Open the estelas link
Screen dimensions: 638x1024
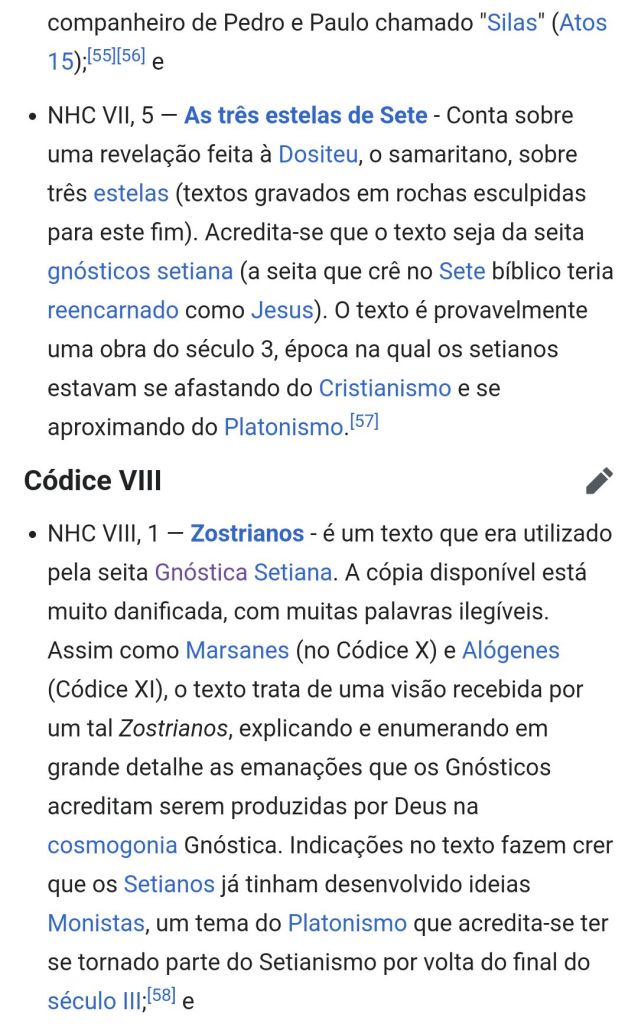(131, 193)
